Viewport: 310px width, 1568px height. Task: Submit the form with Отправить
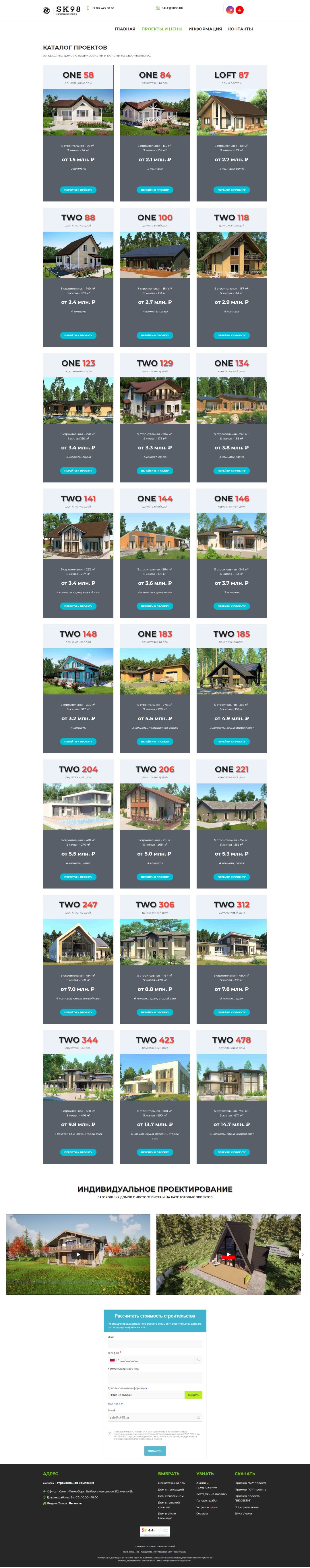155,1451
